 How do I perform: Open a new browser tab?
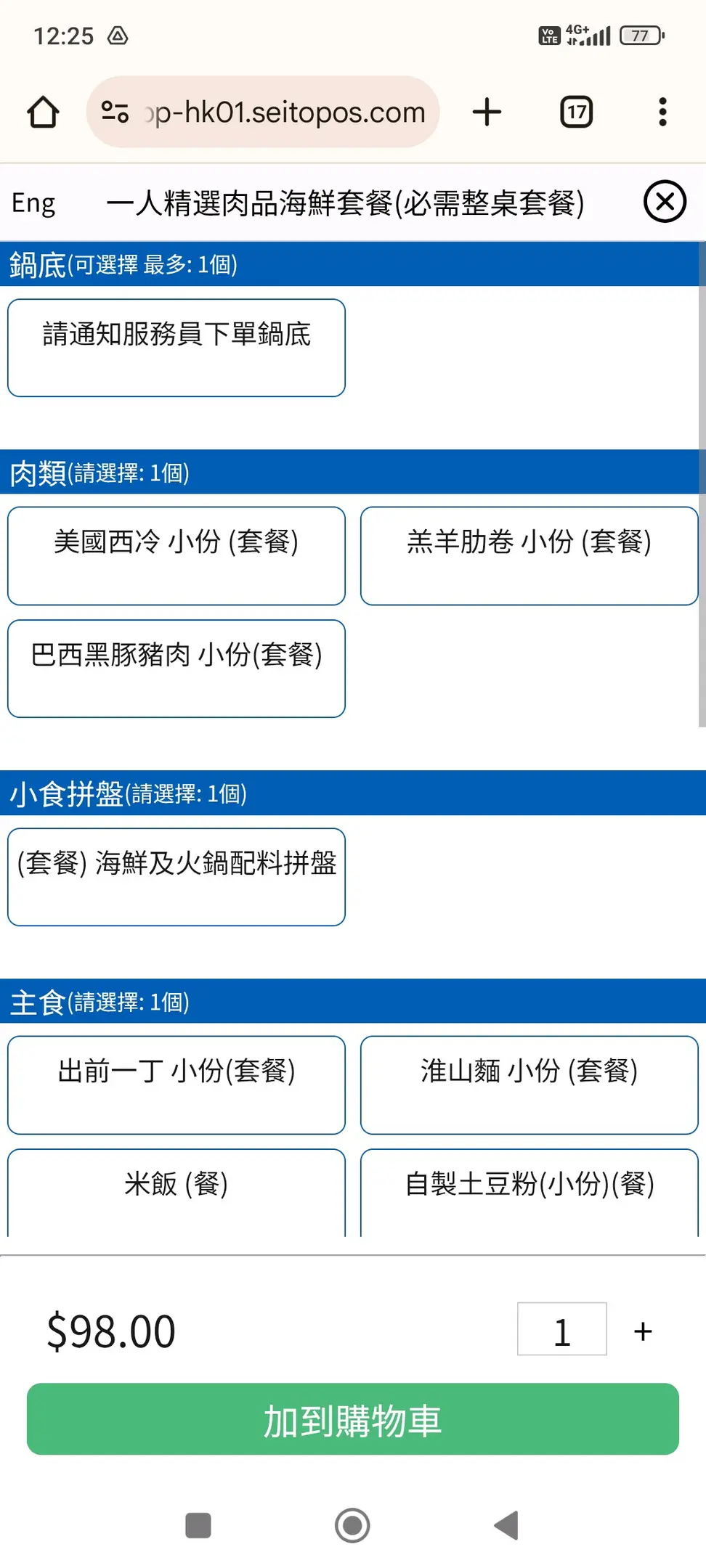(487, 112)
